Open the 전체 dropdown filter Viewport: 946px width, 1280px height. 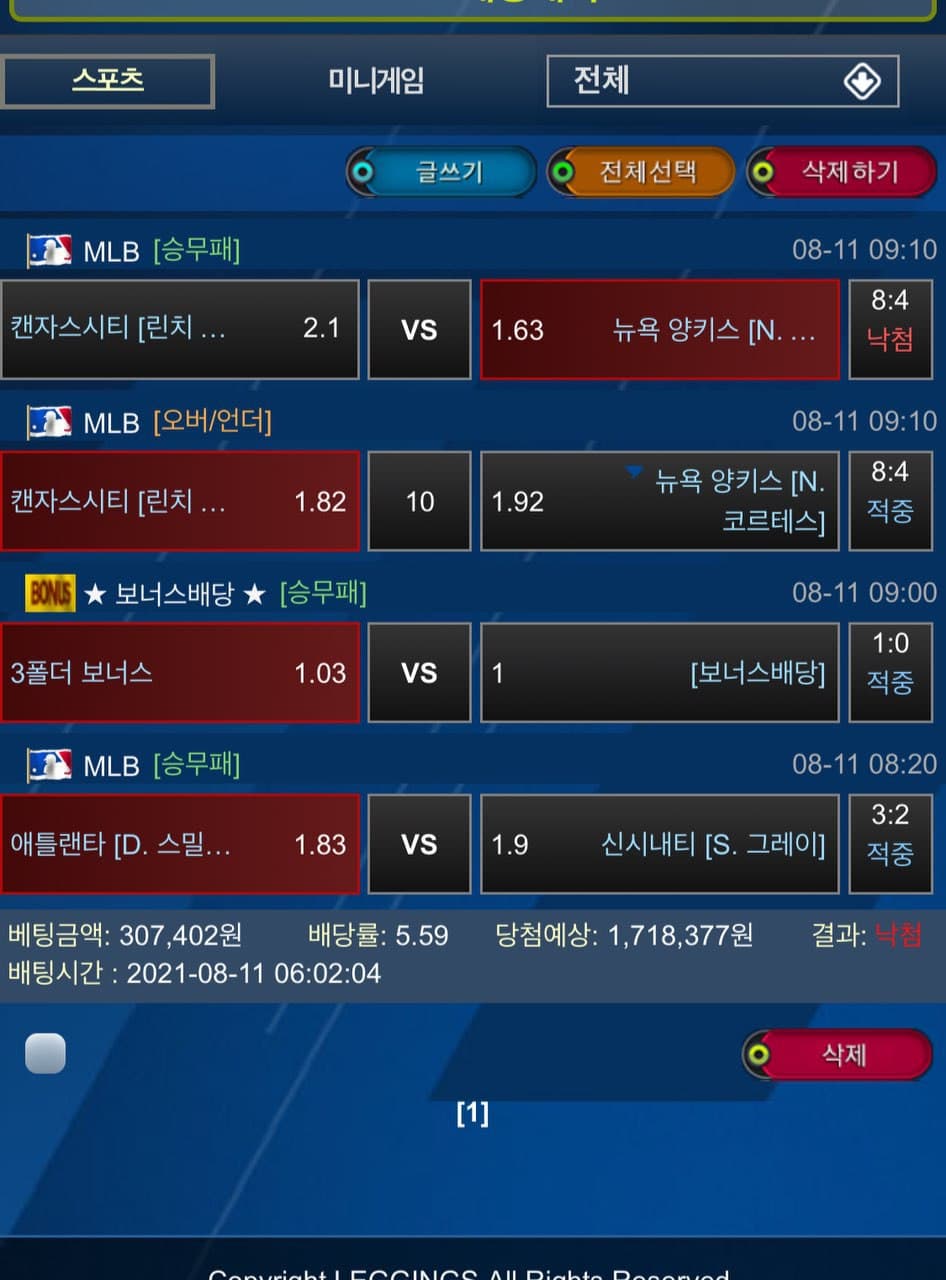tap(722, 81)
